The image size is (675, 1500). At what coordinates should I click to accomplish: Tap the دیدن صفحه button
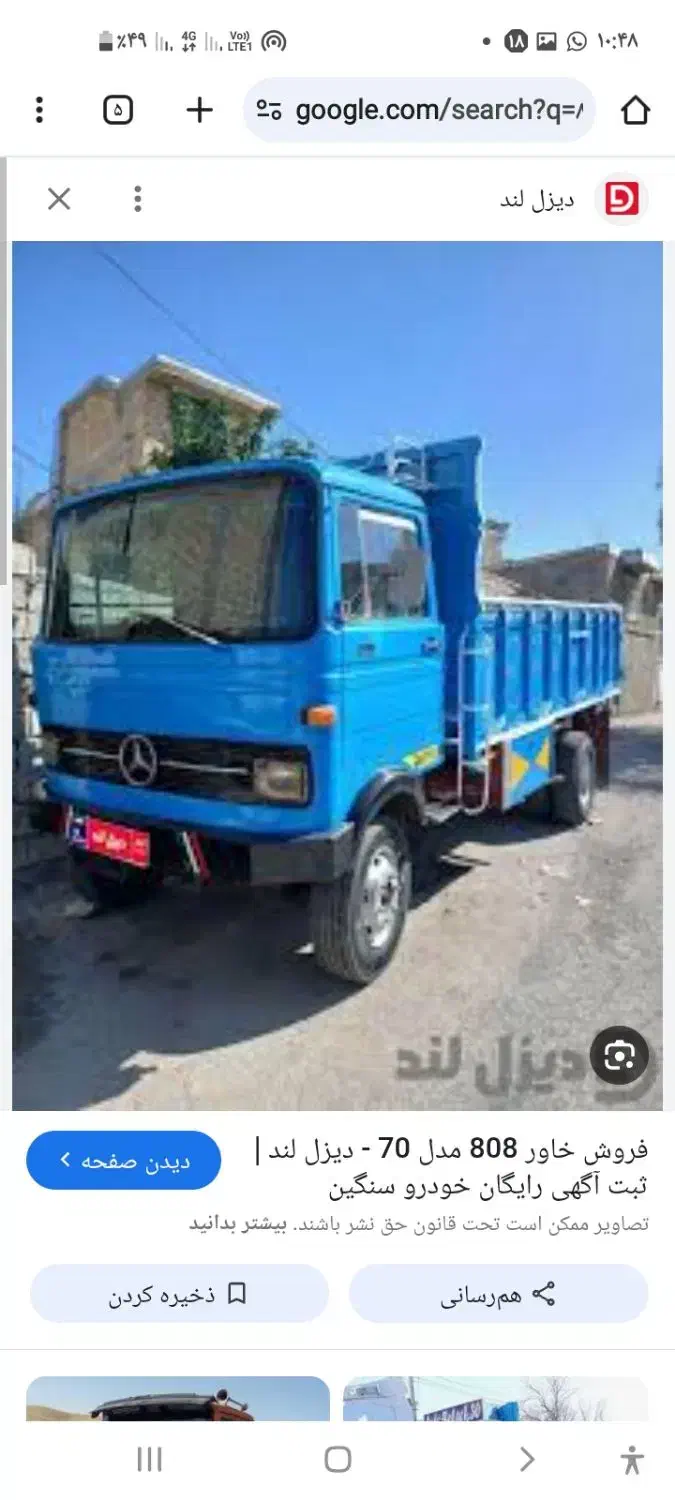tap(124, 1160)
